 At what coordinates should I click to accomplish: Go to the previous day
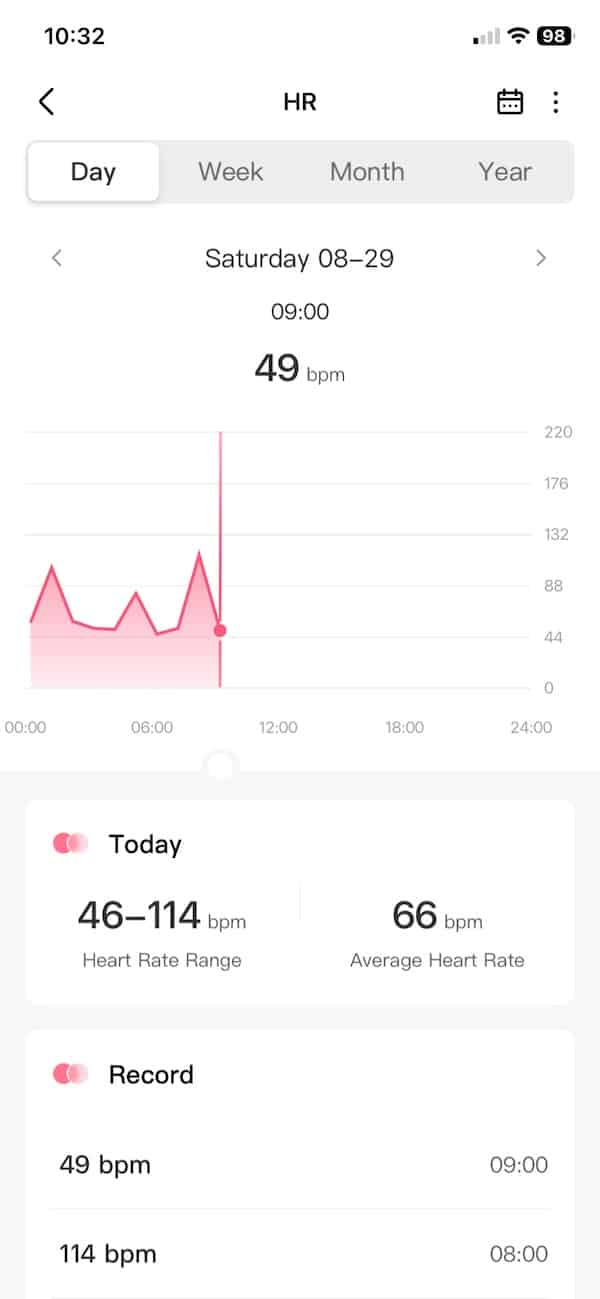pyautogui.click(x=57, y=258)
